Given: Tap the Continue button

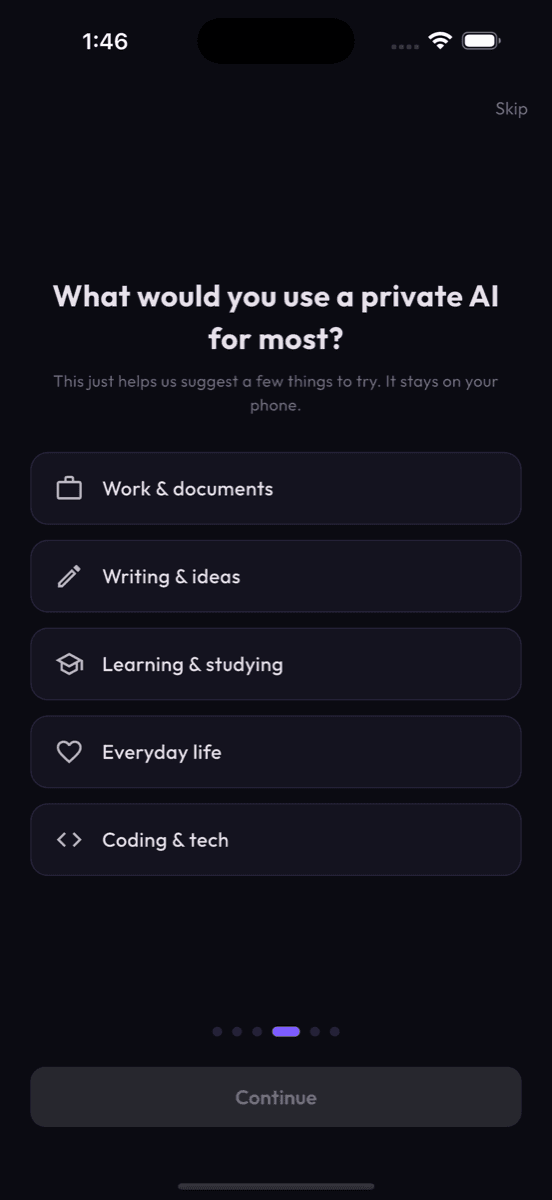Looking at the screenshot, I should click(x=276, y=1097).
